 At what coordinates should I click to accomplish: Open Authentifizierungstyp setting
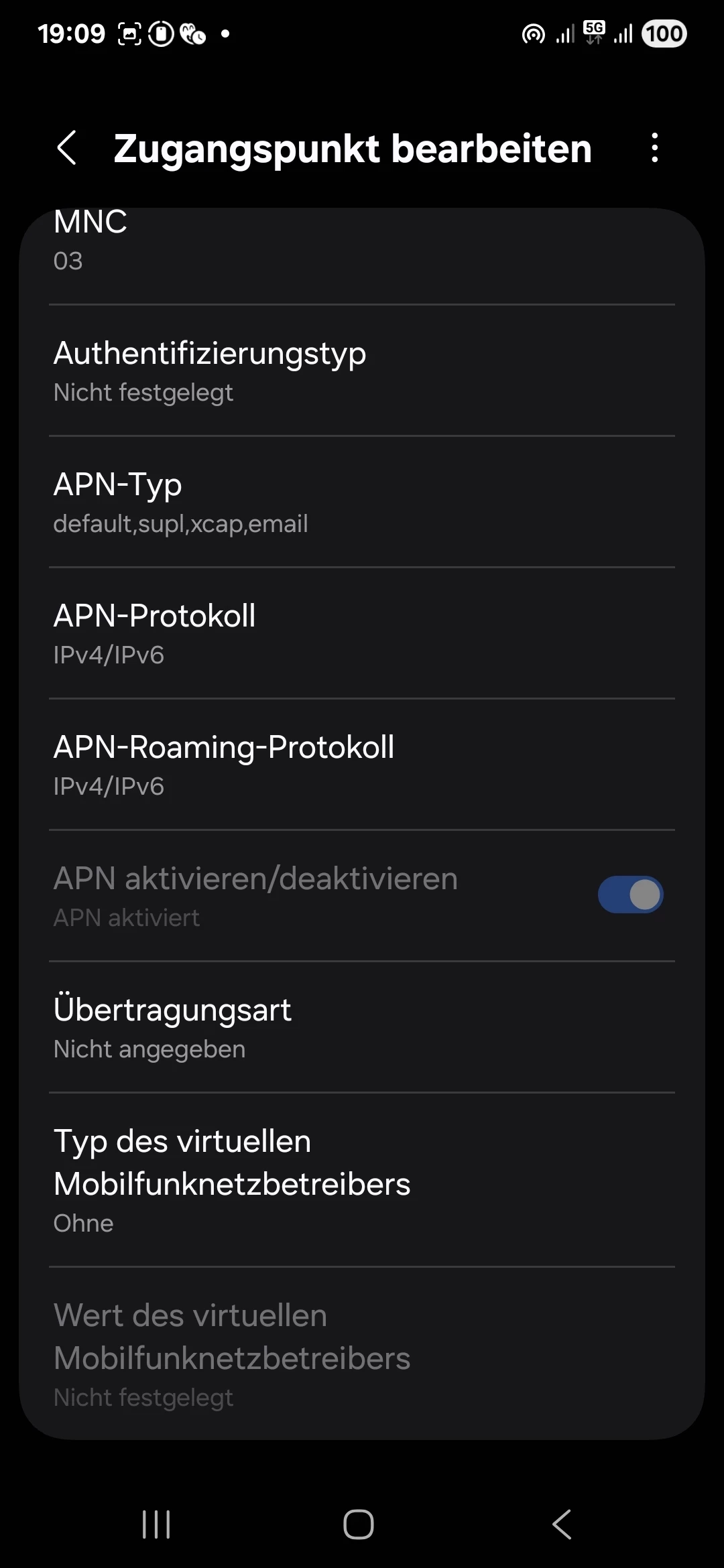pyautogui.click(x=362, y=371)
